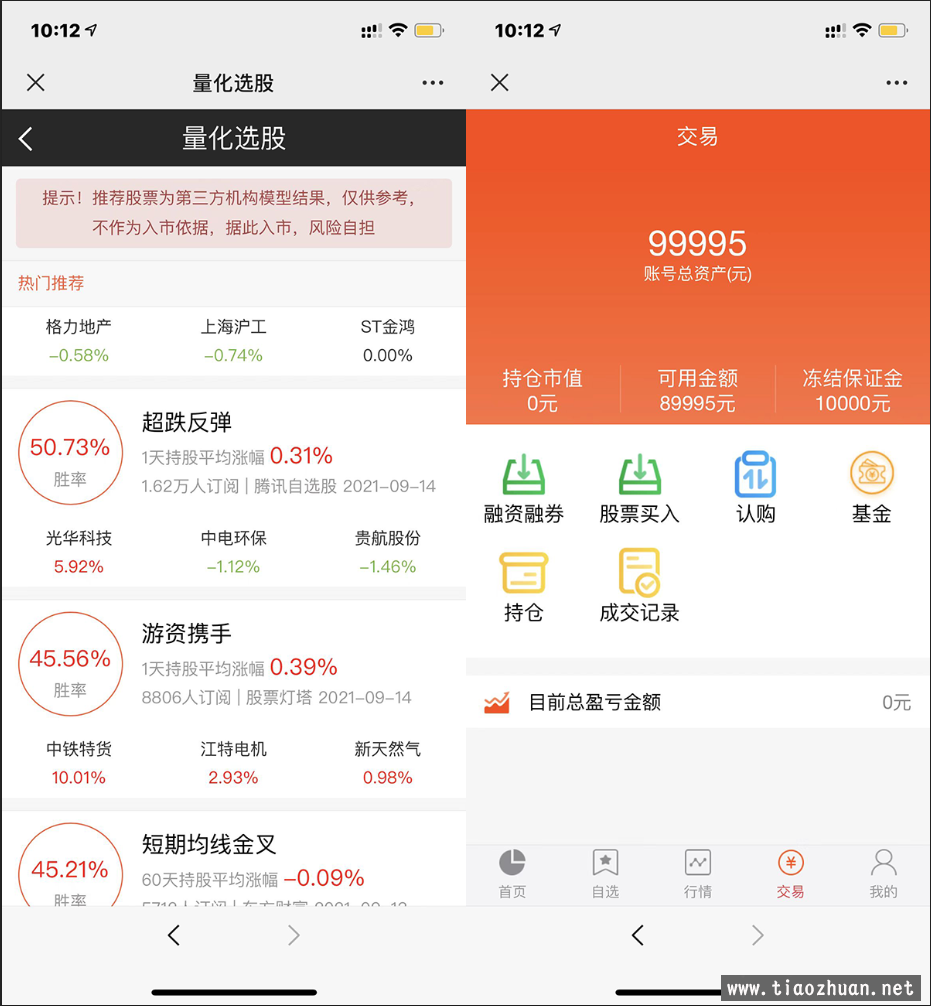Open the 认购 subscription option
Screen dimensions: 931x1006
[x=755, y=488]
